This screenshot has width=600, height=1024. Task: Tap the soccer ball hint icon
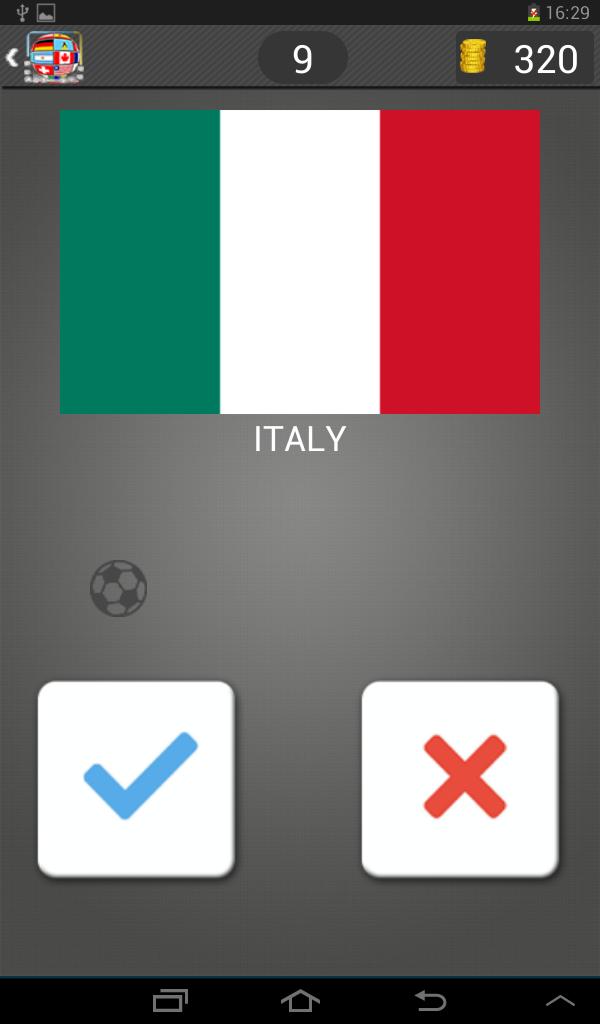[118, 588]
